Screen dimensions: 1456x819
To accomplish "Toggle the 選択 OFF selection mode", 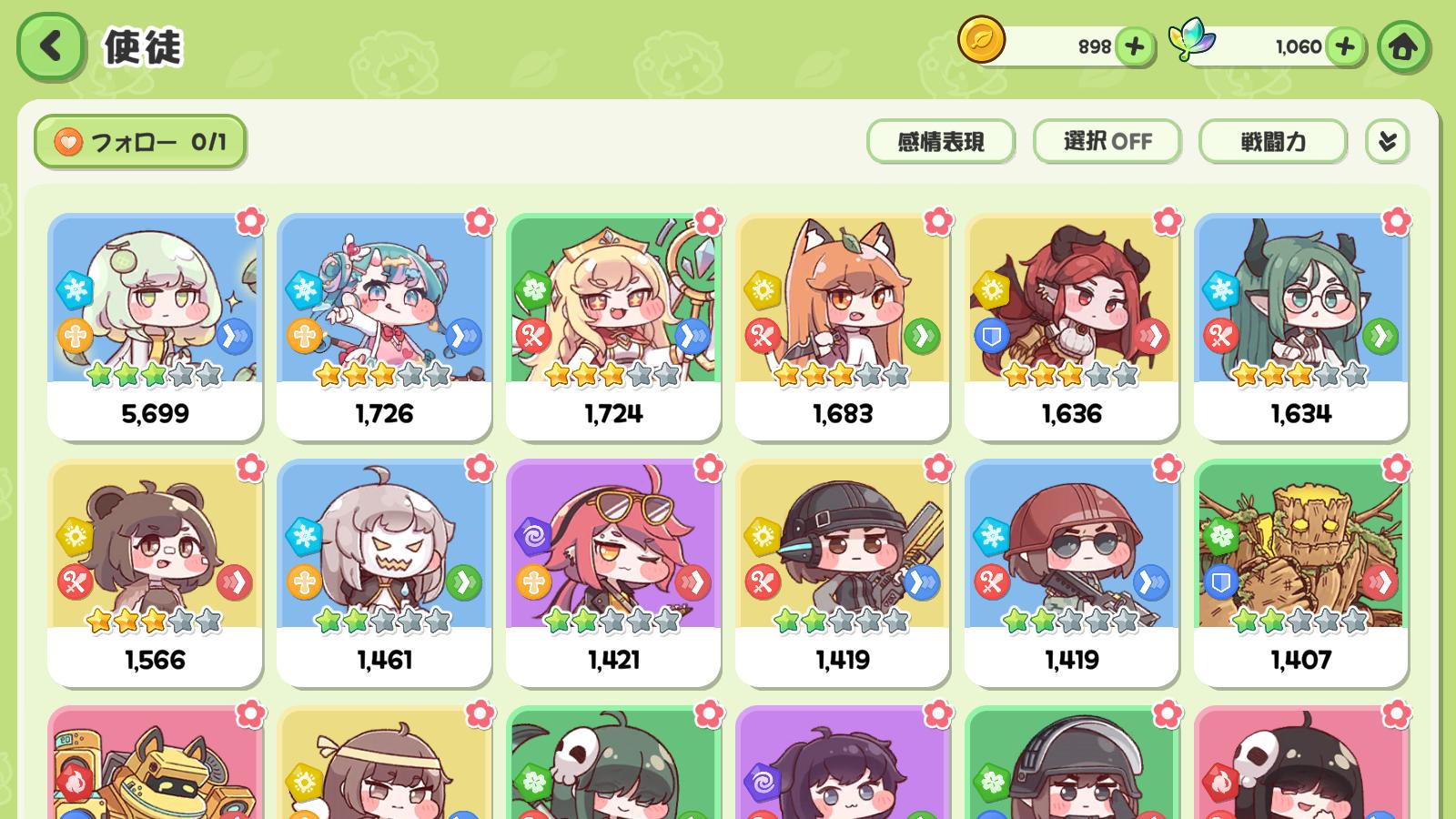I will click(1107, 142).
